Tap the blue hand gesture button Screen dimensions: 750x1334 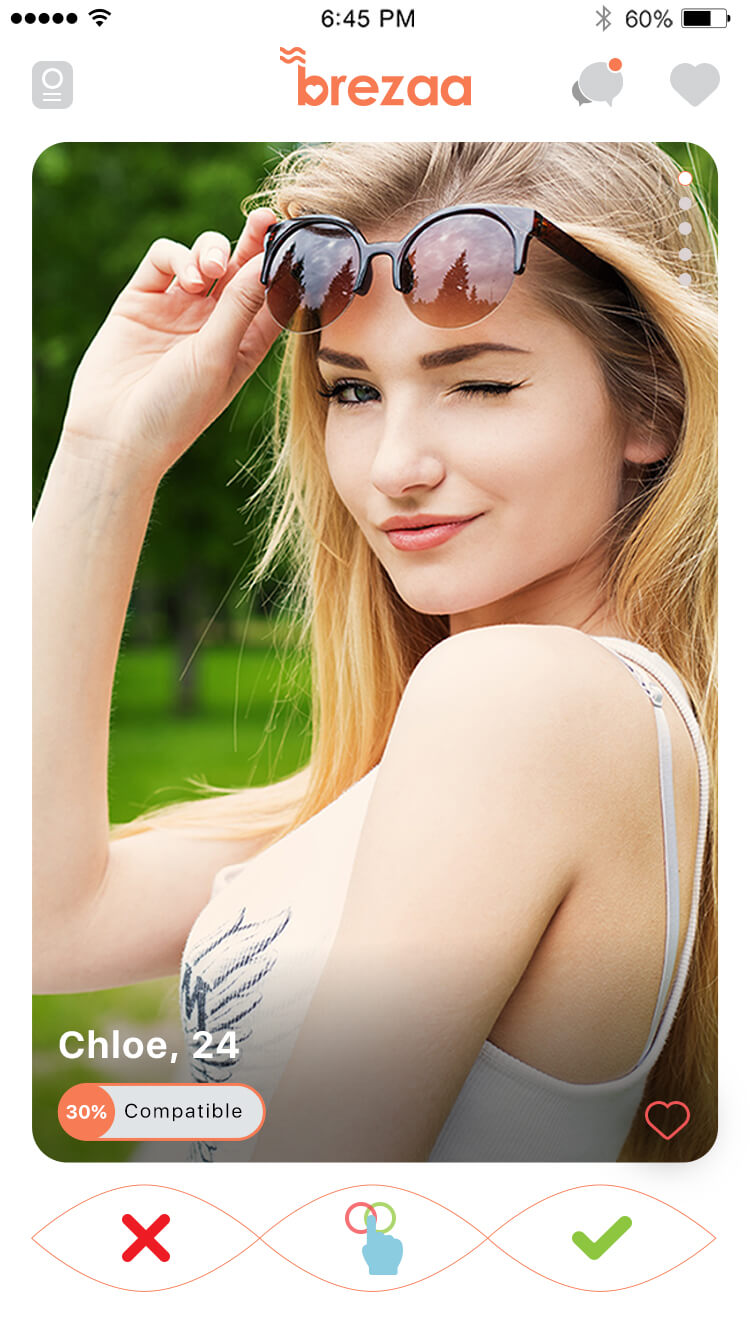tap(375, 1238)
